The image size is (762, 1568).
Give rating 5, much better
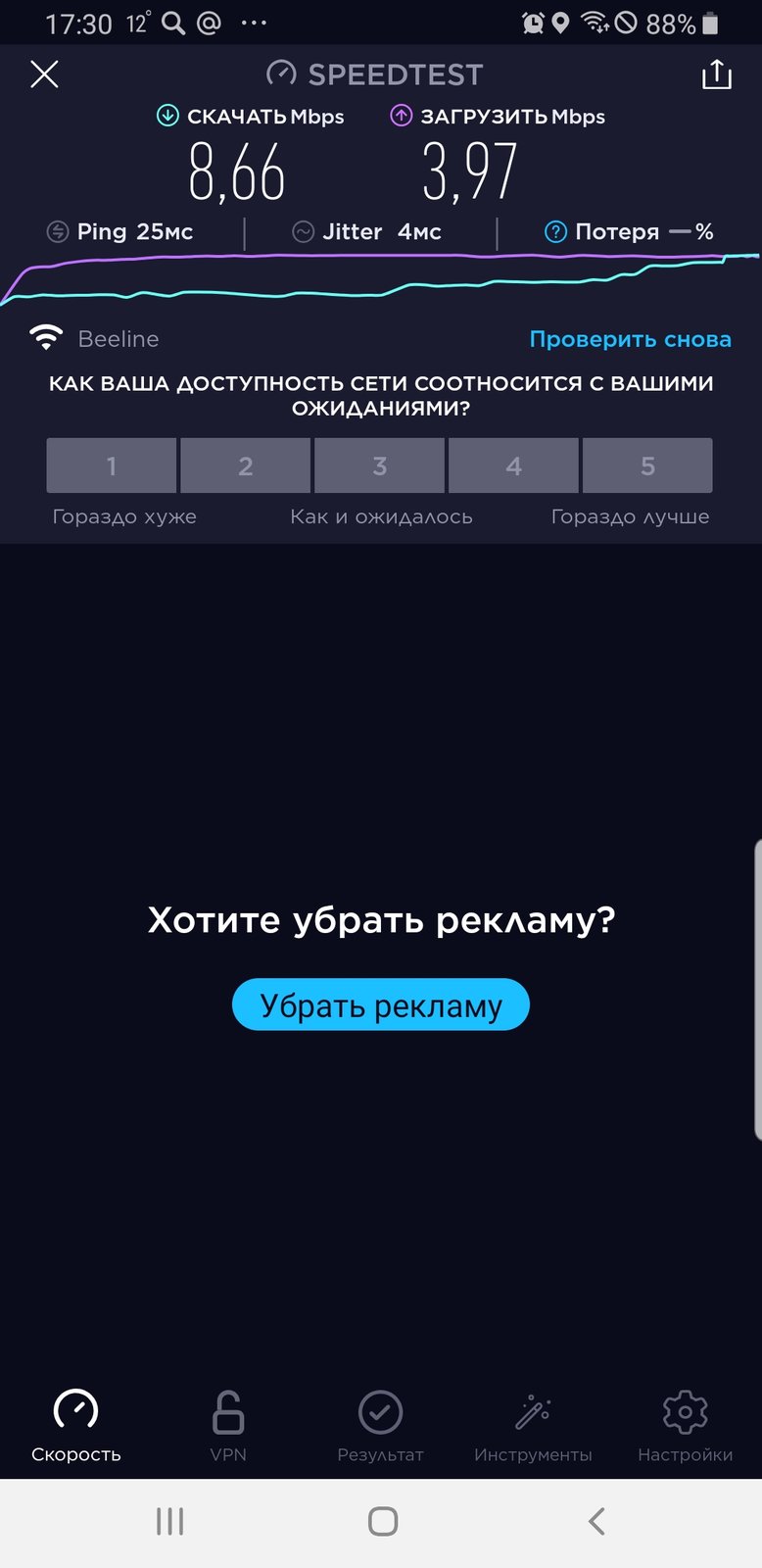647,465
